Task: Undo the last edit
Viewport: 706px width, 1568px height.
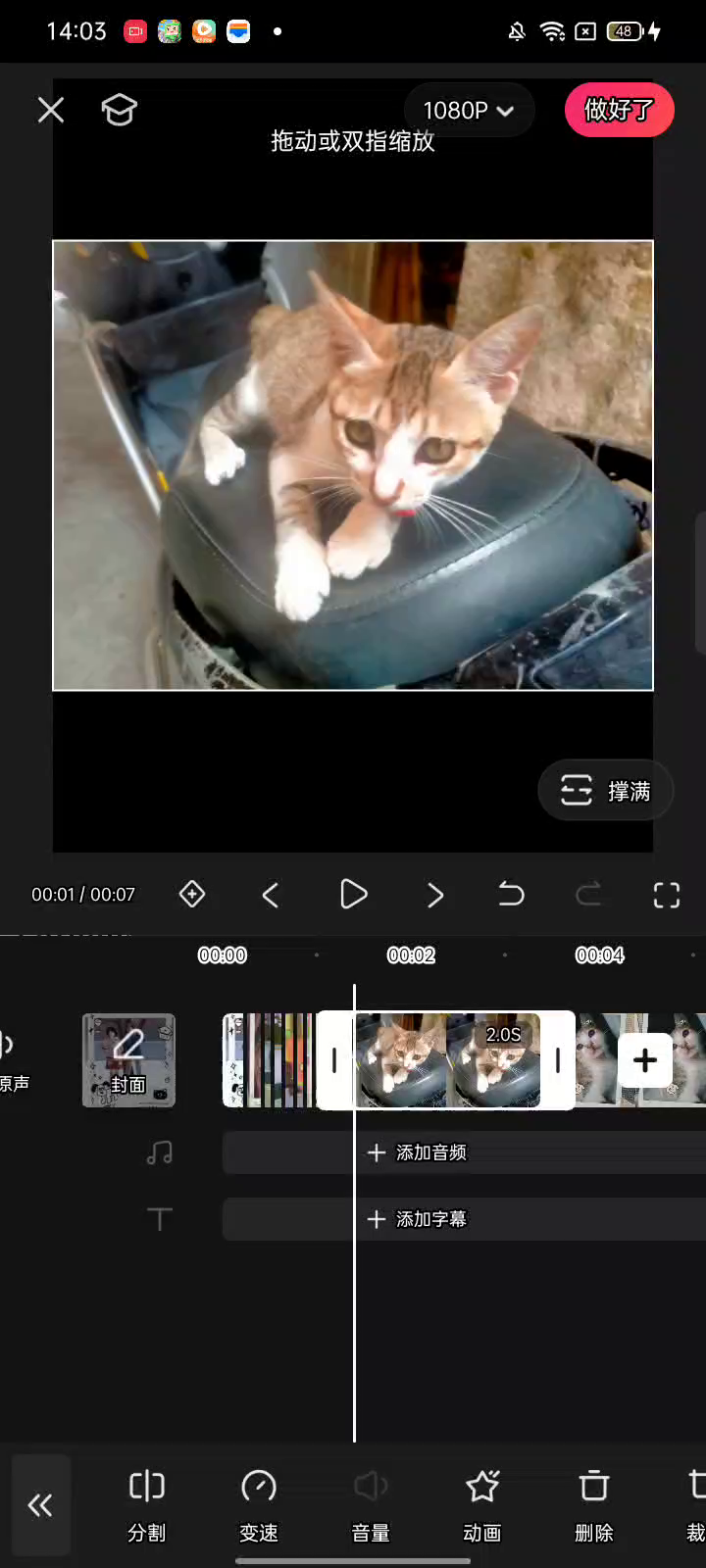Action: 511,894
